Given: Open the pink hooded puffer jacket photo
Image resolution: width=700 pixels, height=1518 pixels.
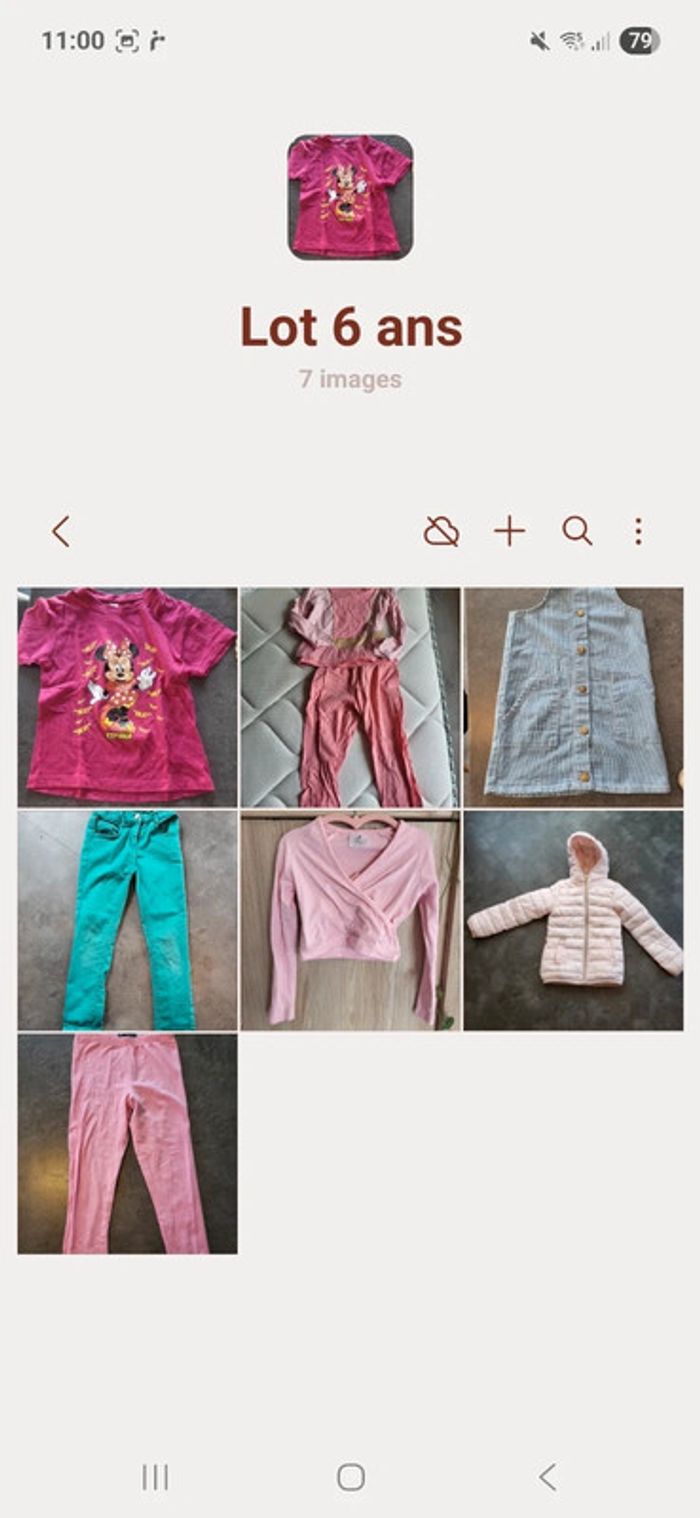Looking at the screenshot, I should 574,920.
